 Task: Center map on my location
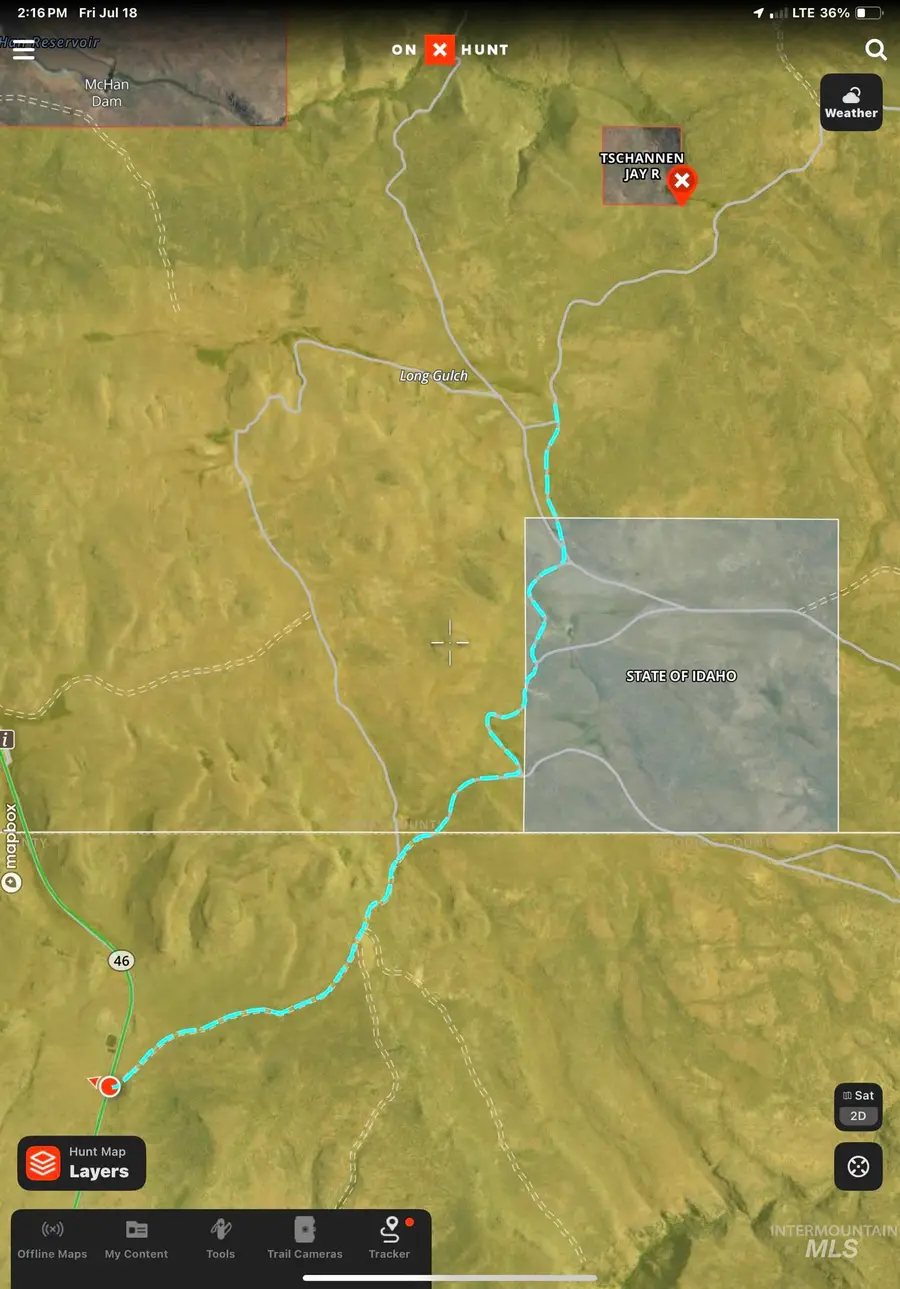coord(858,1166)
